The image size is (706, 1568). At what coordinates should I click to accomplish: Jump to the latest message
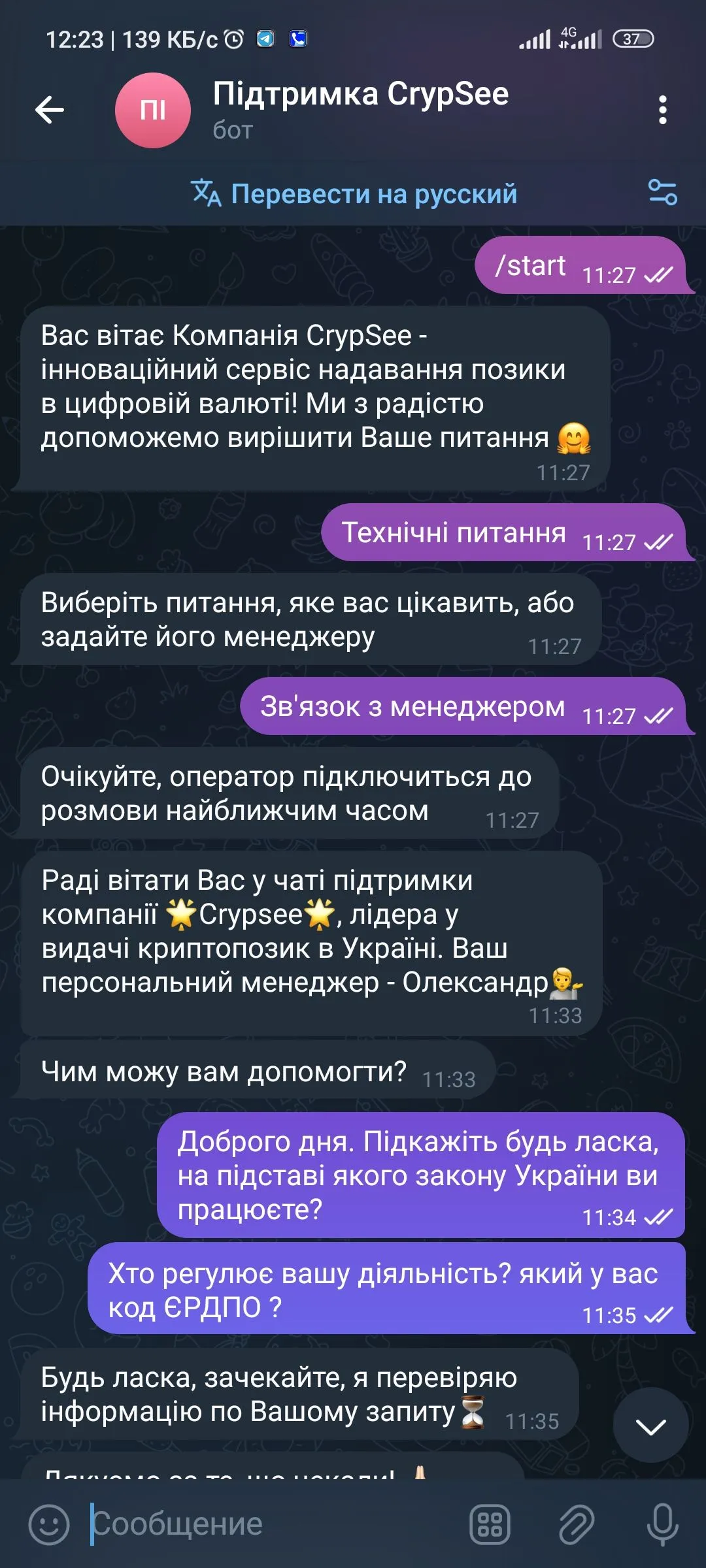click(650, 1428)
